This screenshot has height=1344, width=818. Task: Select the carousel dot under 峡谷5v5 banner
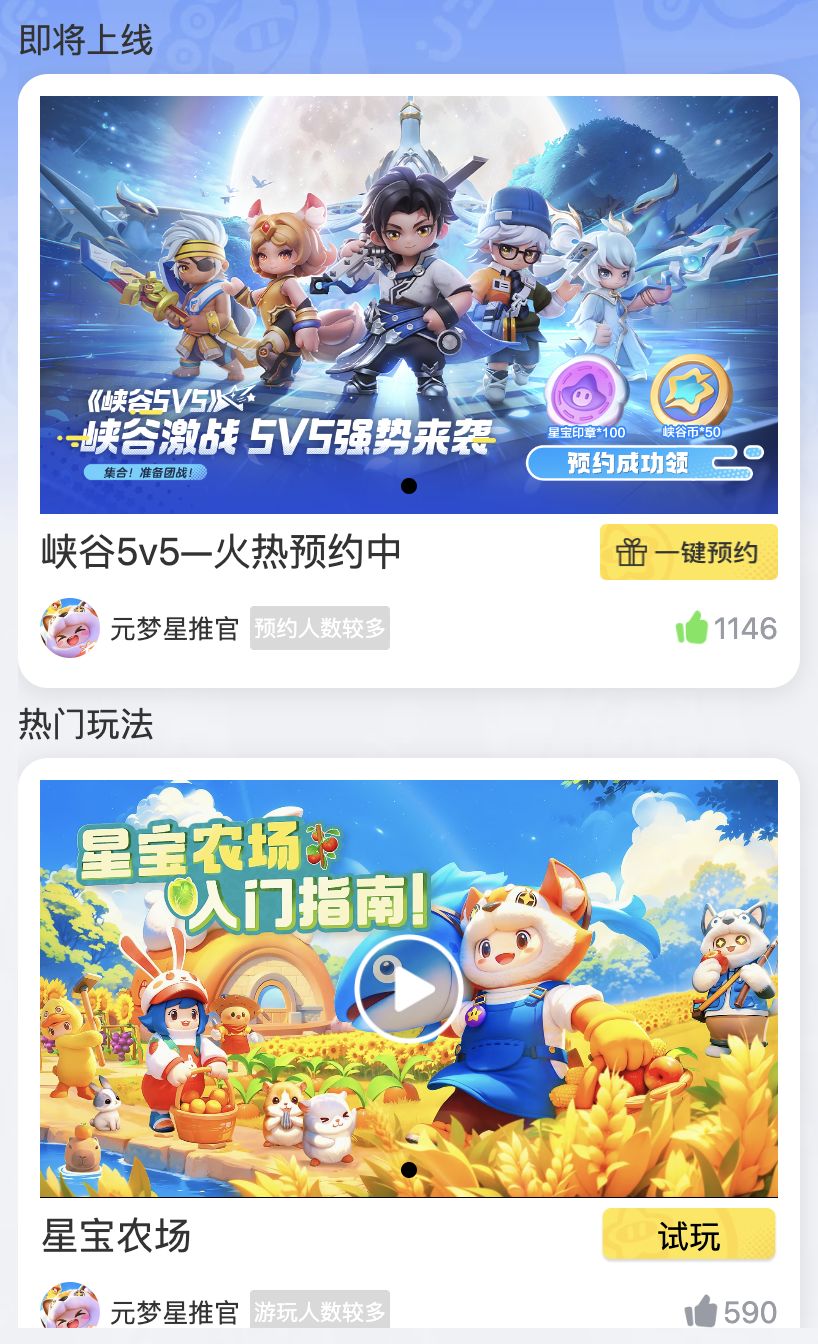tap(409, 487)
